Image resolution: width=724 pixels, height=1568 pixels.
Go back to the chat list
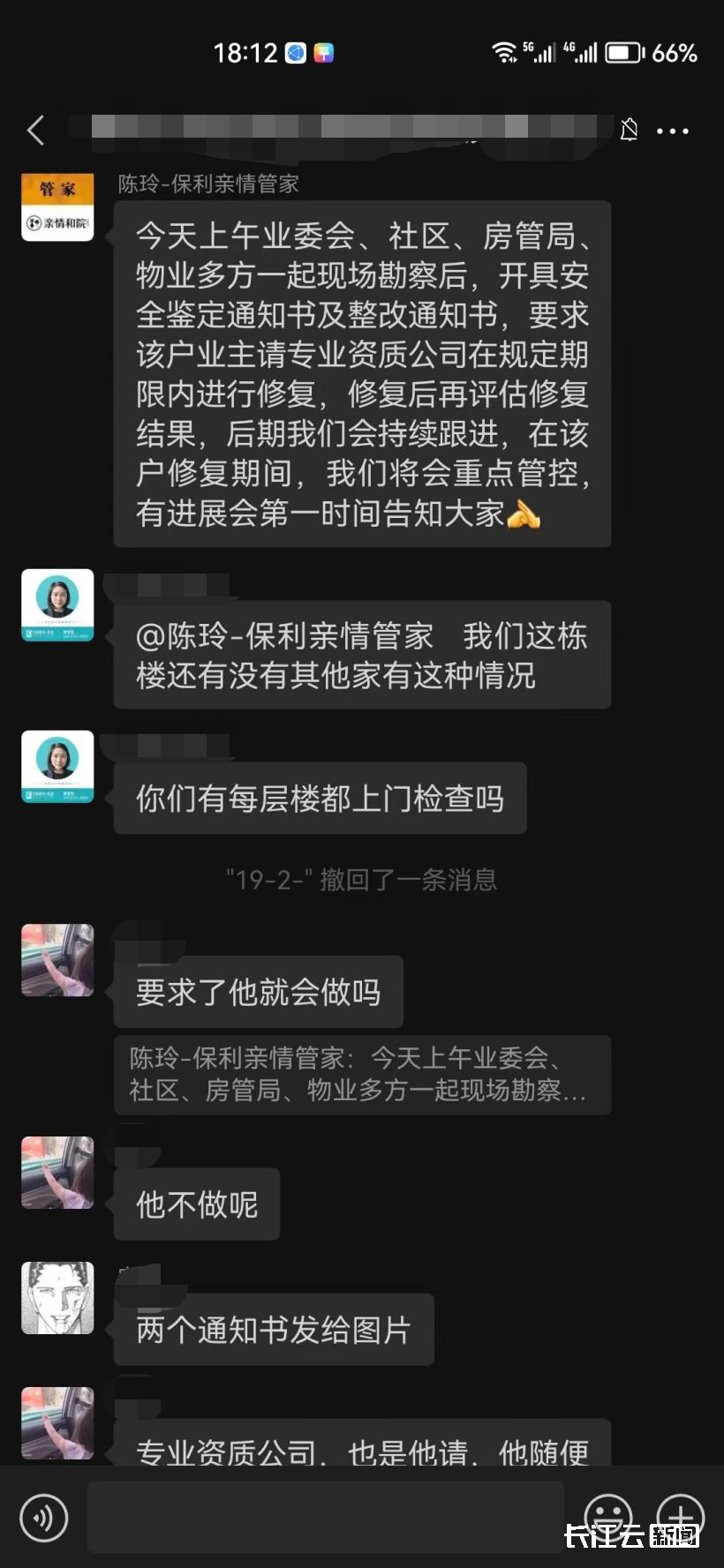click(36, 131)
